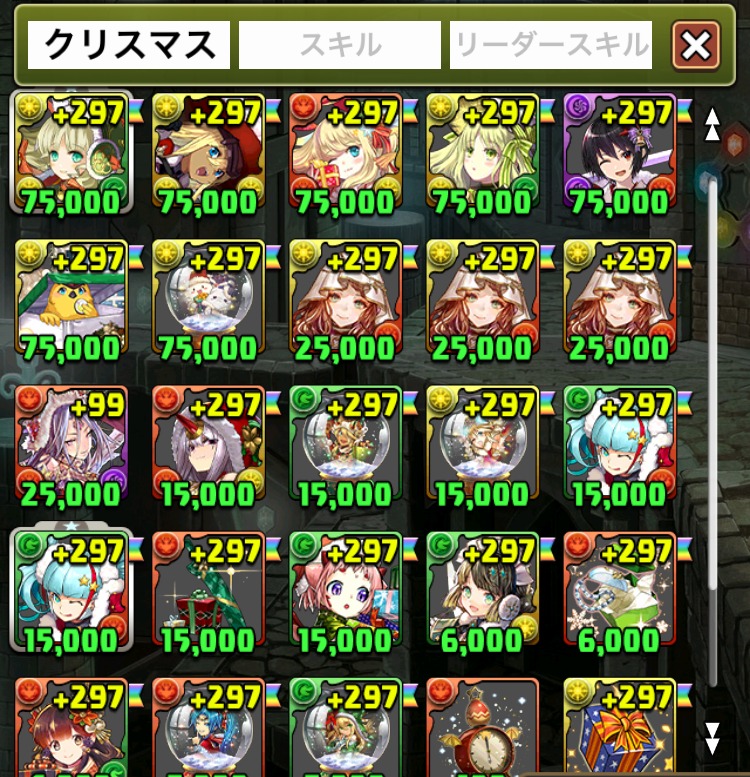
Task: Select the red-hooded scarecrow monster worth 75,000
Action: (x=208, y=155)
